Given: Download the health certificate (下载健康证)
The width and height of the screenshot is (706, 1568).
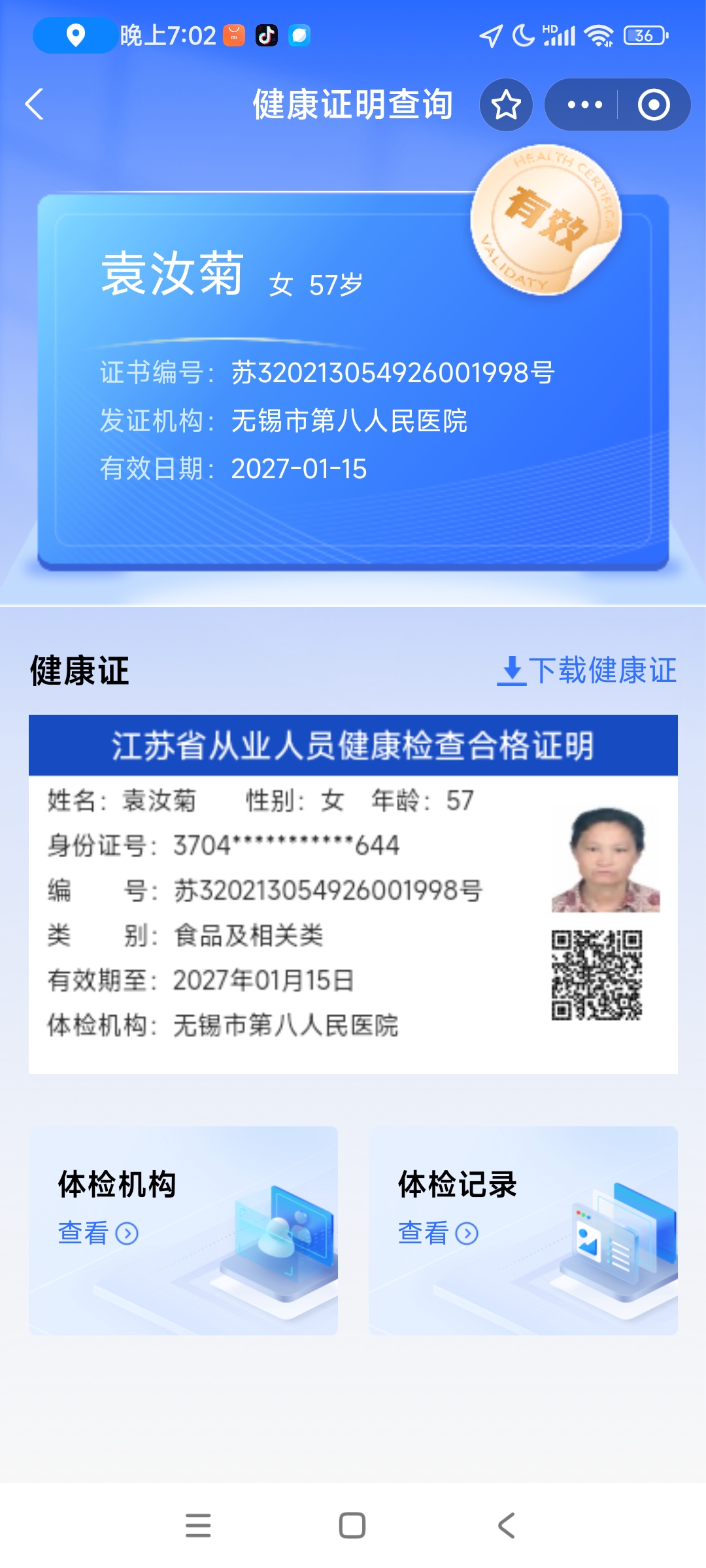Looking at the screenshot, I should [x=587, y=670].
